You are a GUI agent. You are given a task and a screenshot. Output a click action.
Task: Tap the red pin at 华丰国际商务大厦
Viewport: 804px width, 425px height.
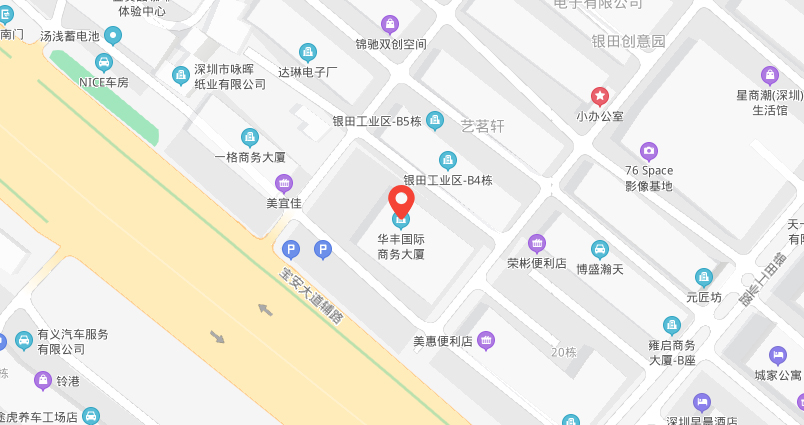click(x=401, y=200)
